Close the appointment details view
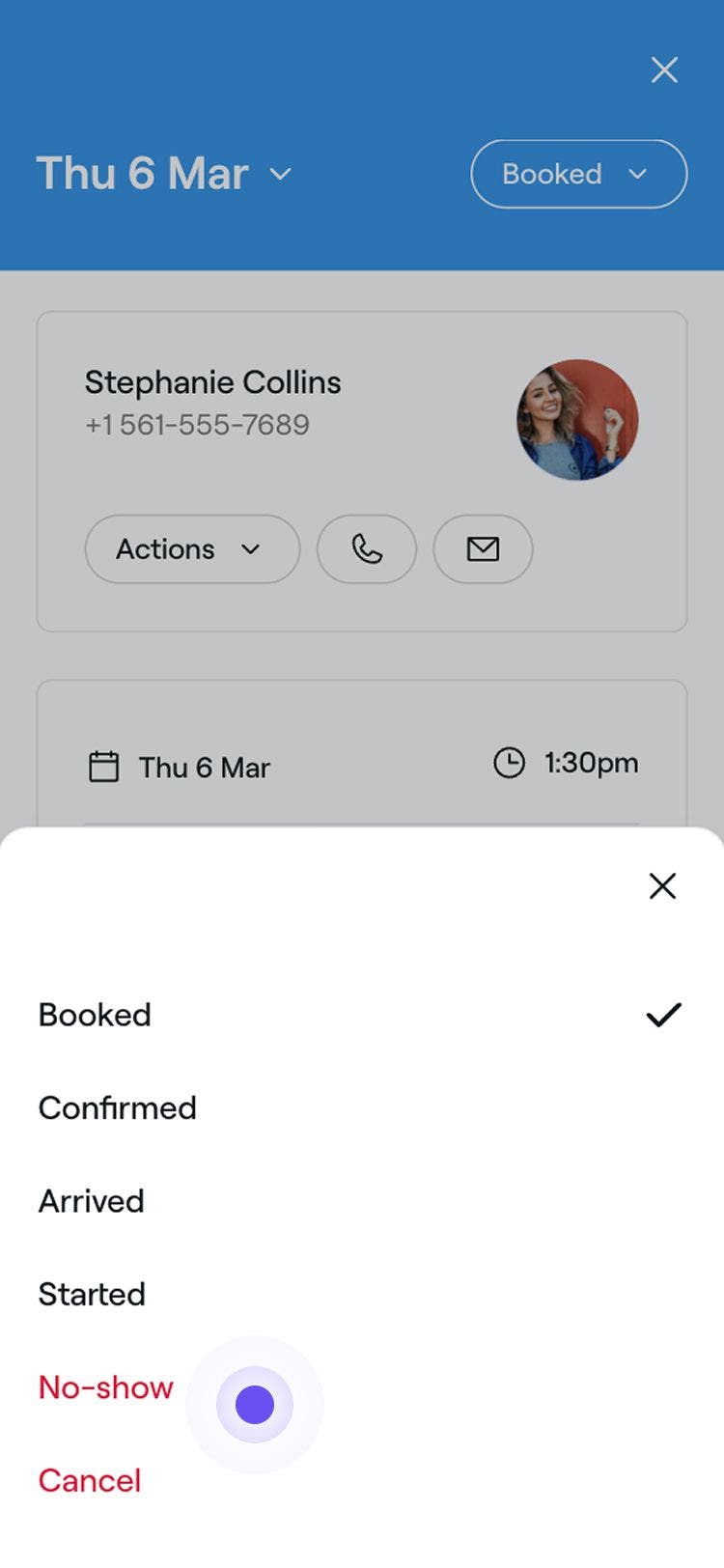Screen dimensions: 724x1568 pos(663,70)
